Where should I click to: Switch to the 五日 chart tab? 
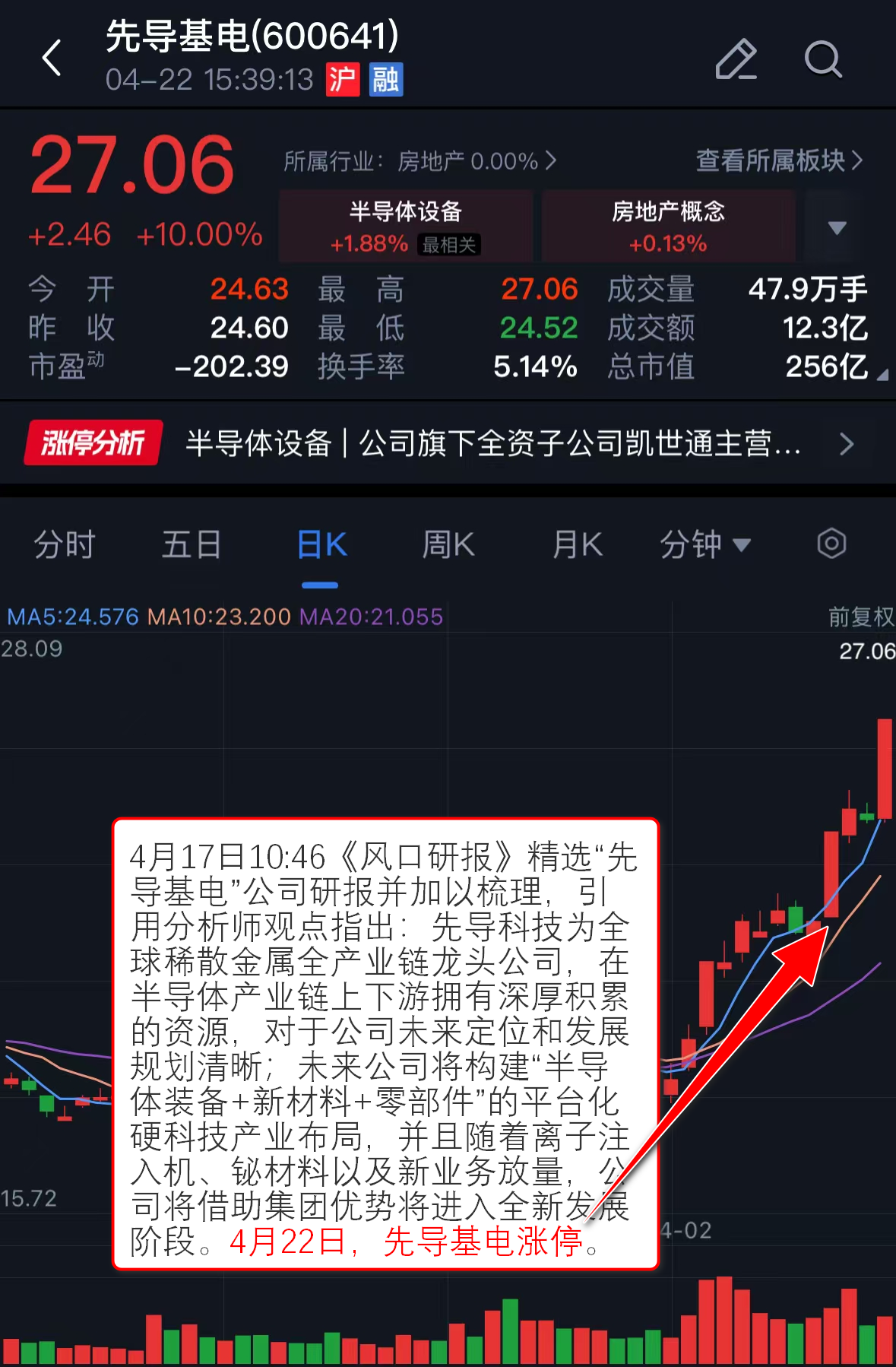(192, 545)
